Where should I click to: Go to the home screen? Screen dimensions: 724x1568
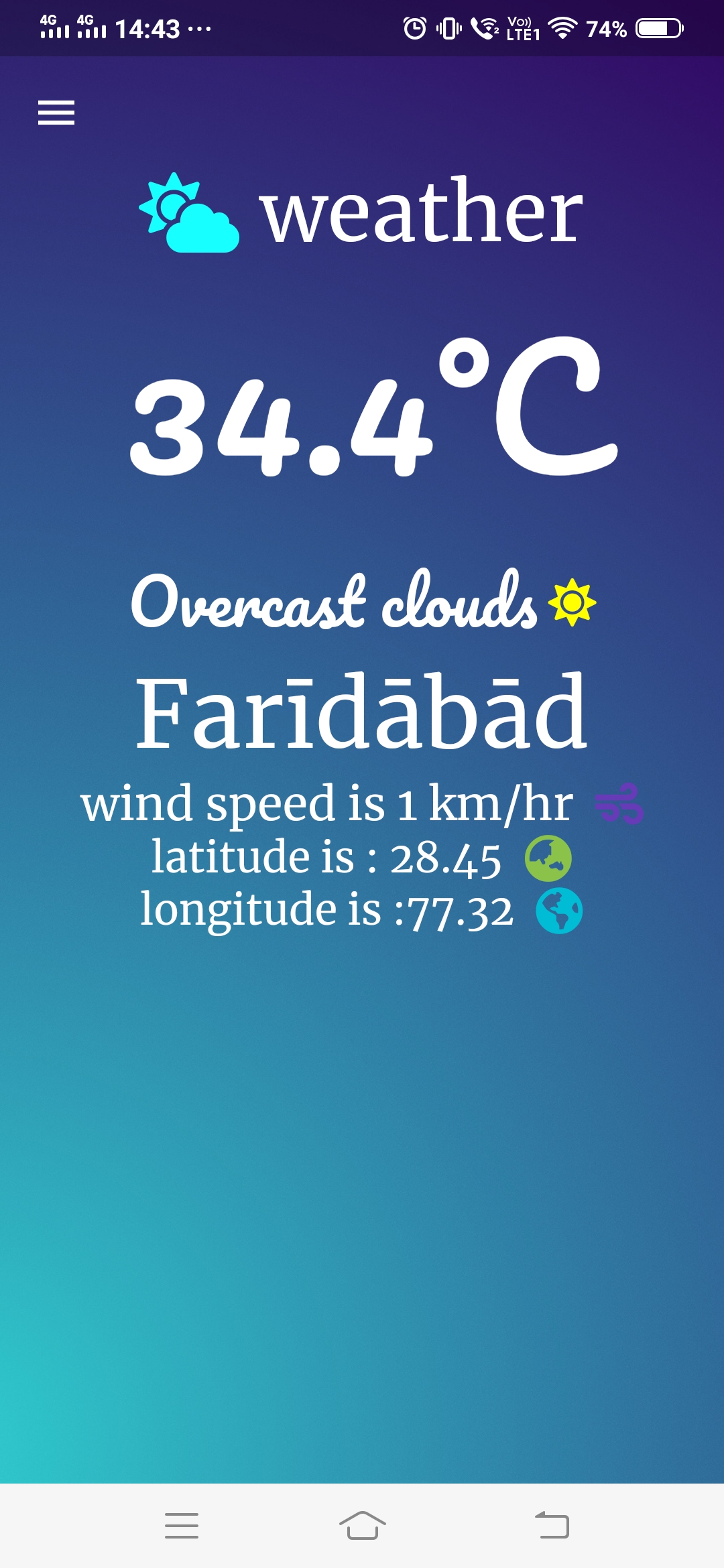point(363,1525)
